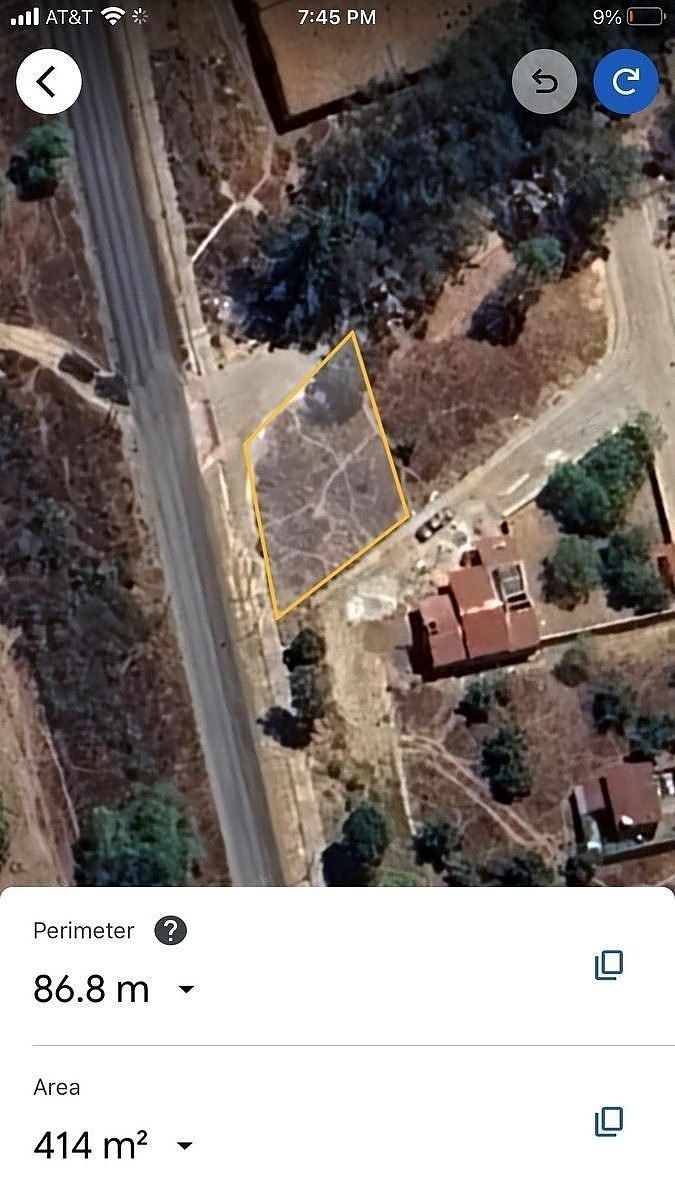Undo the last measurement point
The height and width of the screenshot is (1200, 675).
point(544,81)
